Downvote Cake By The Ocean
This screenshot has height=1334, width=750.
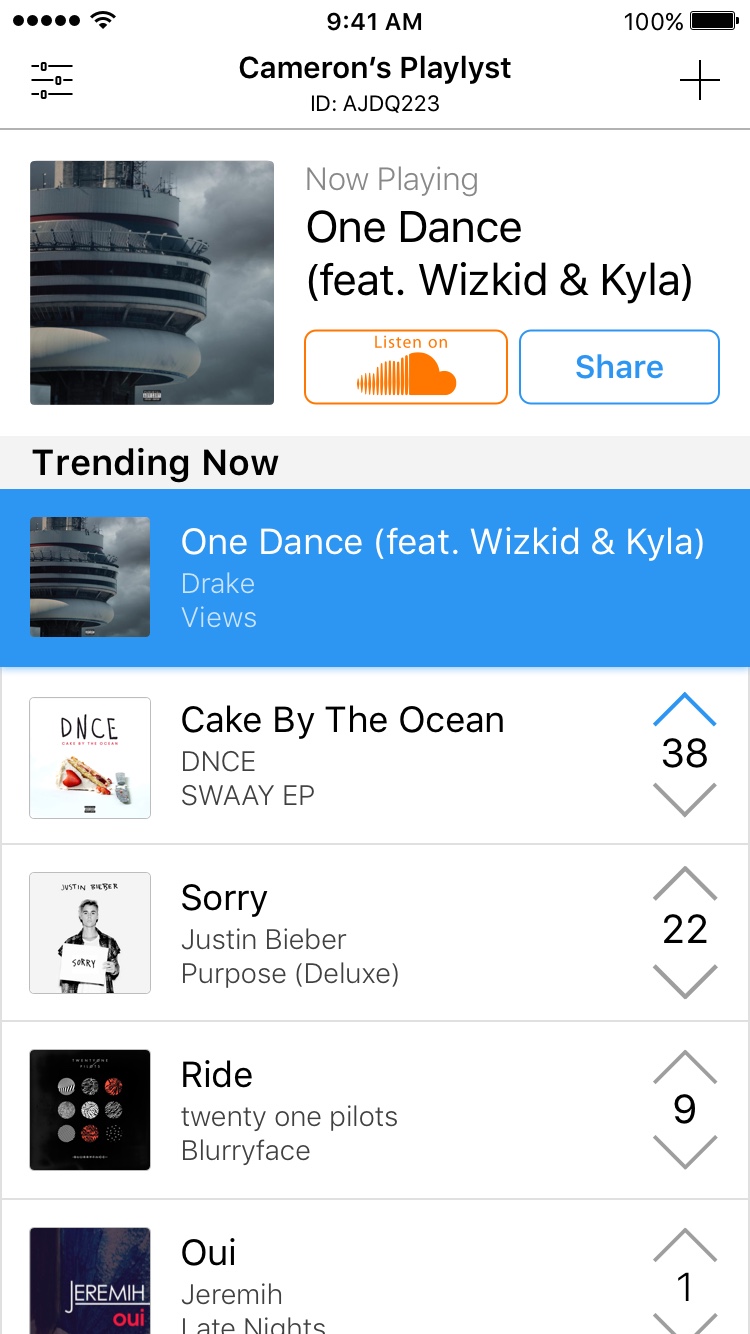tap(685, 799)
